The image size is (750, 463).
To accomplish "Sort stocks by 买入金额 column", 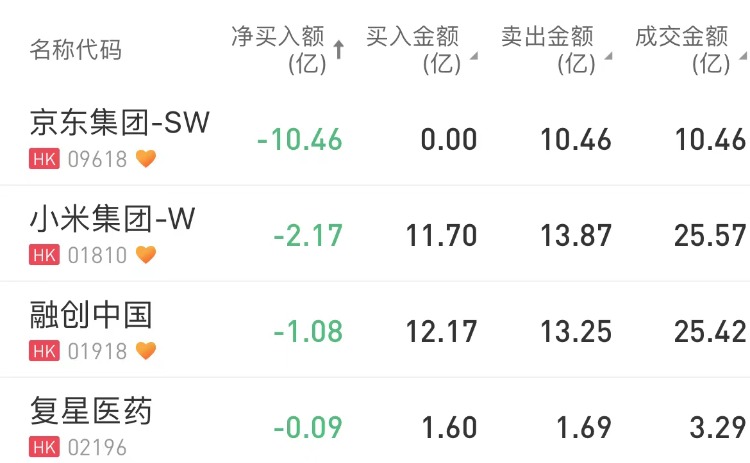I will point(420,49).
